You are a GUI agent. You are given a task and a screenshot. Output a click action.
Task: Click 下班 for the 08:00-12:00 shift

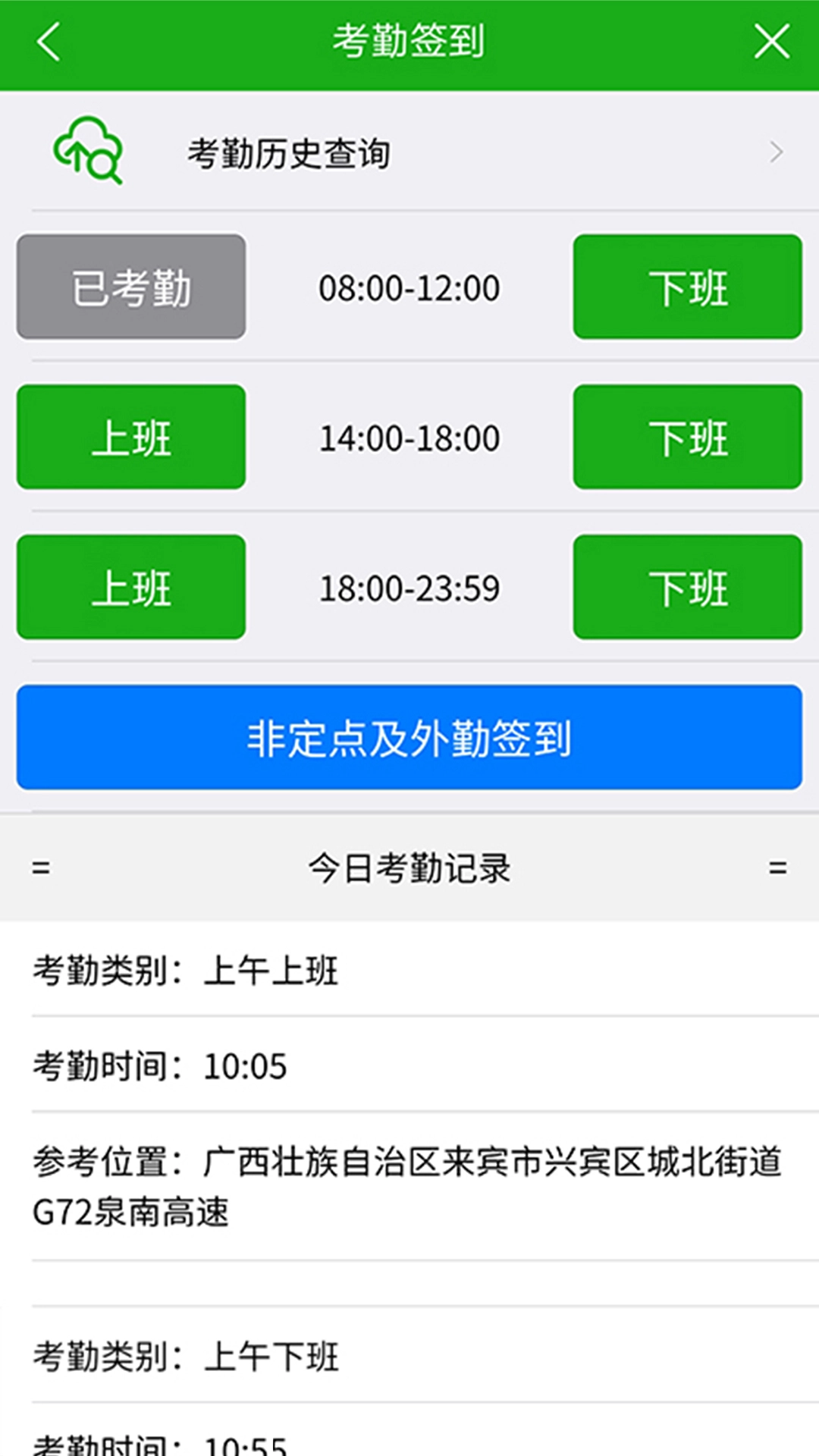687,286
